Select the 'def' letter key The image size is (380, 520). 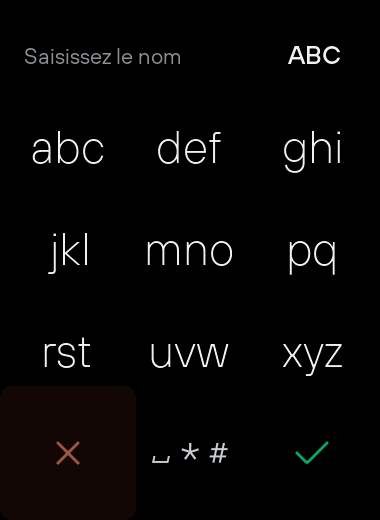coord(189,148)
